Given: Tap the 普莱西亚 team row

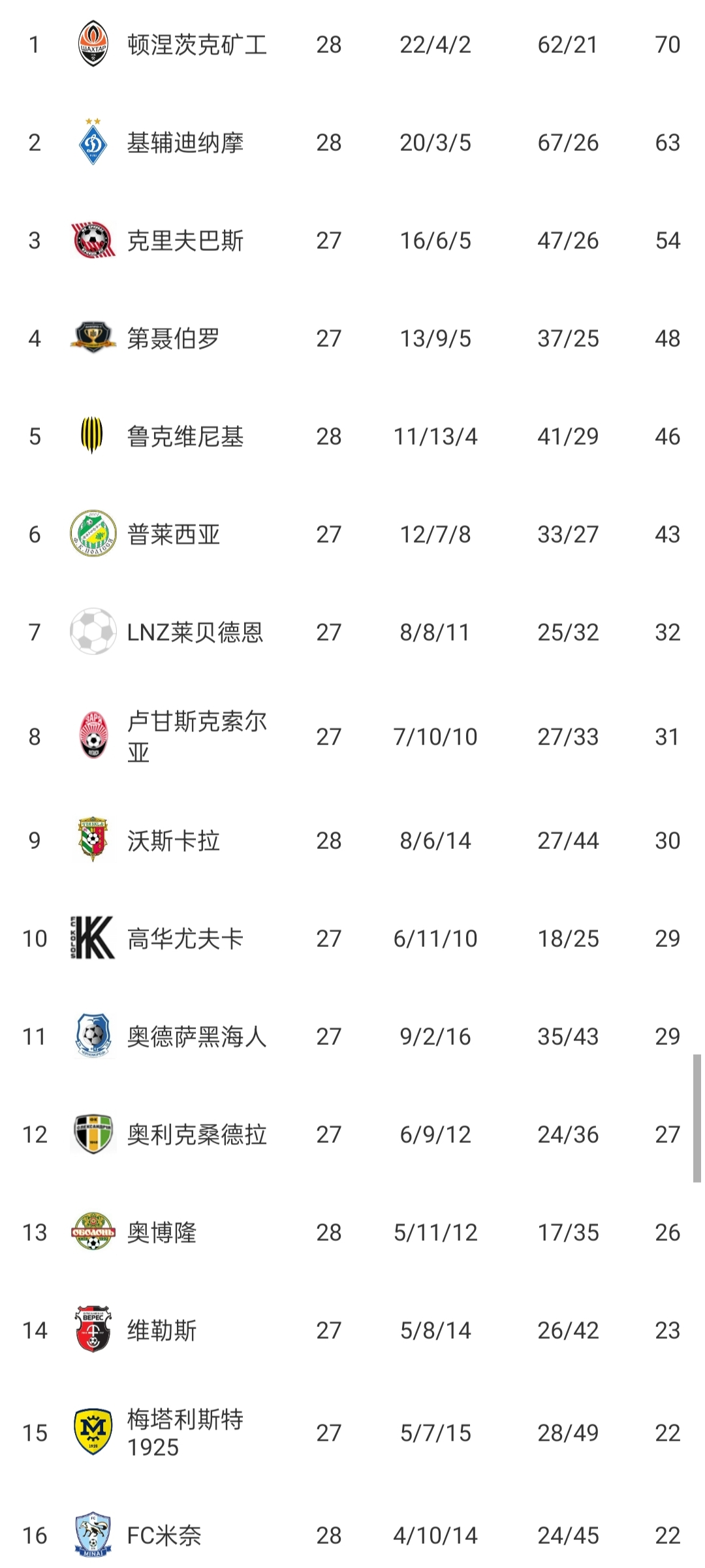Looking at the screenshot, I should point(352,534).
